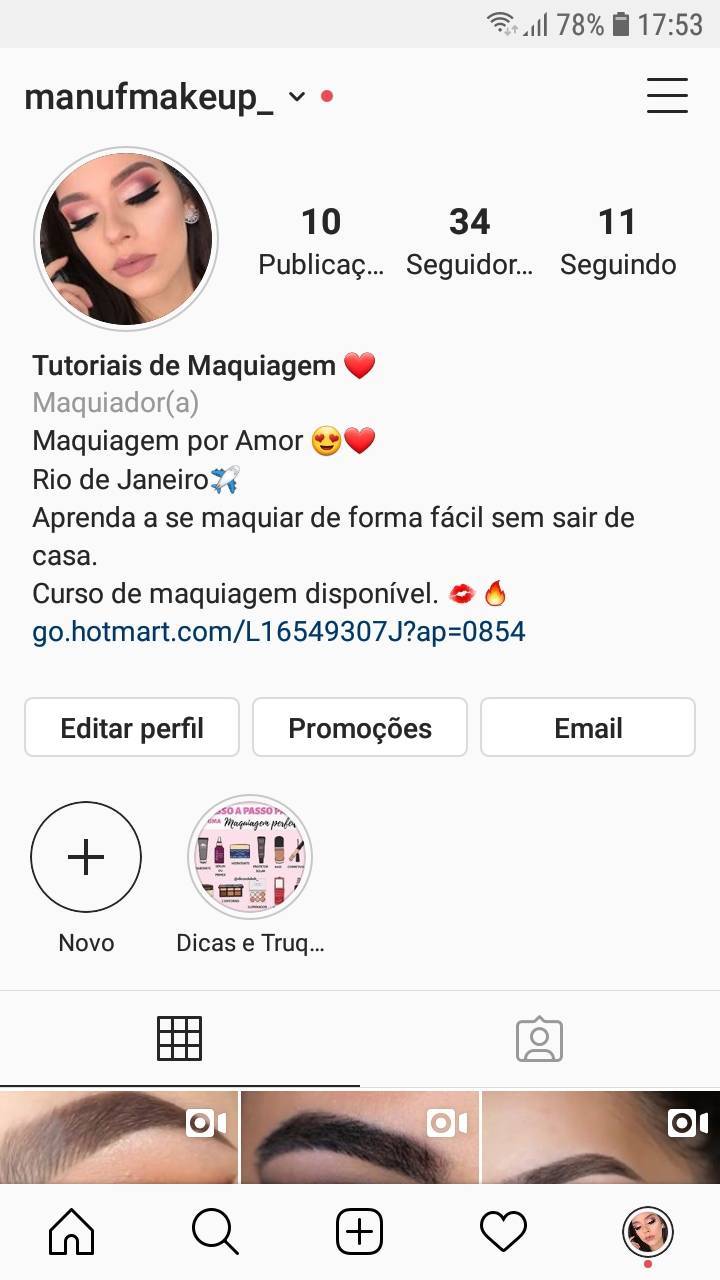The height and width of the screenshot is (1280, 720).
Task: Add a Novo story highlight
Action: 86,857
